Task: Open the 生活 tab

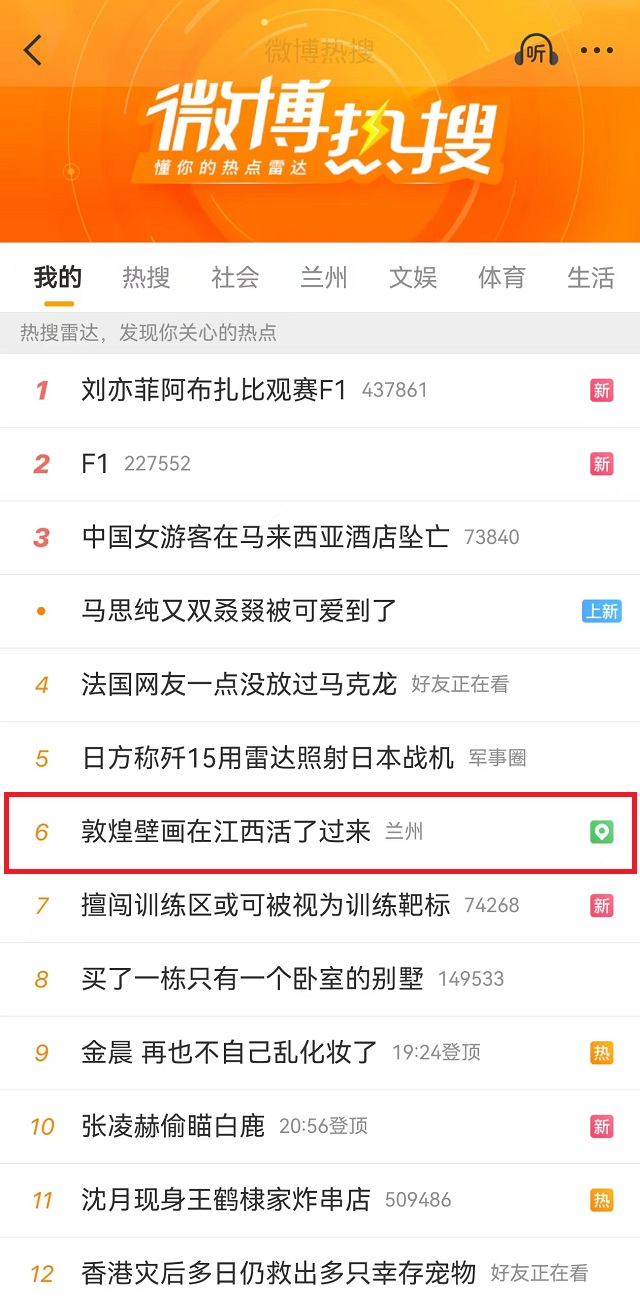Action: click(x=590, y=277)
